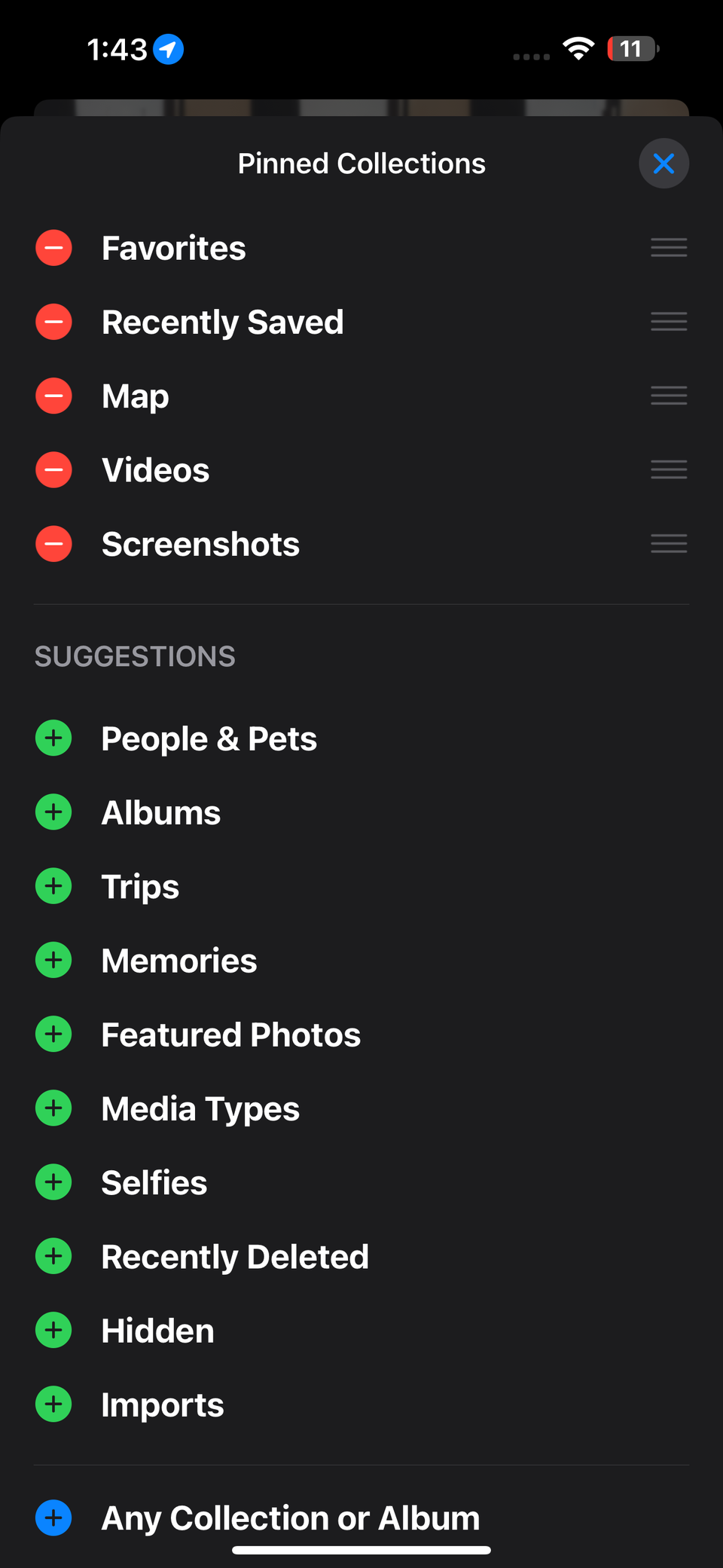Unpin the Recently Saved collection
This screenshot has height=1568, width=723.
point(53,322)
